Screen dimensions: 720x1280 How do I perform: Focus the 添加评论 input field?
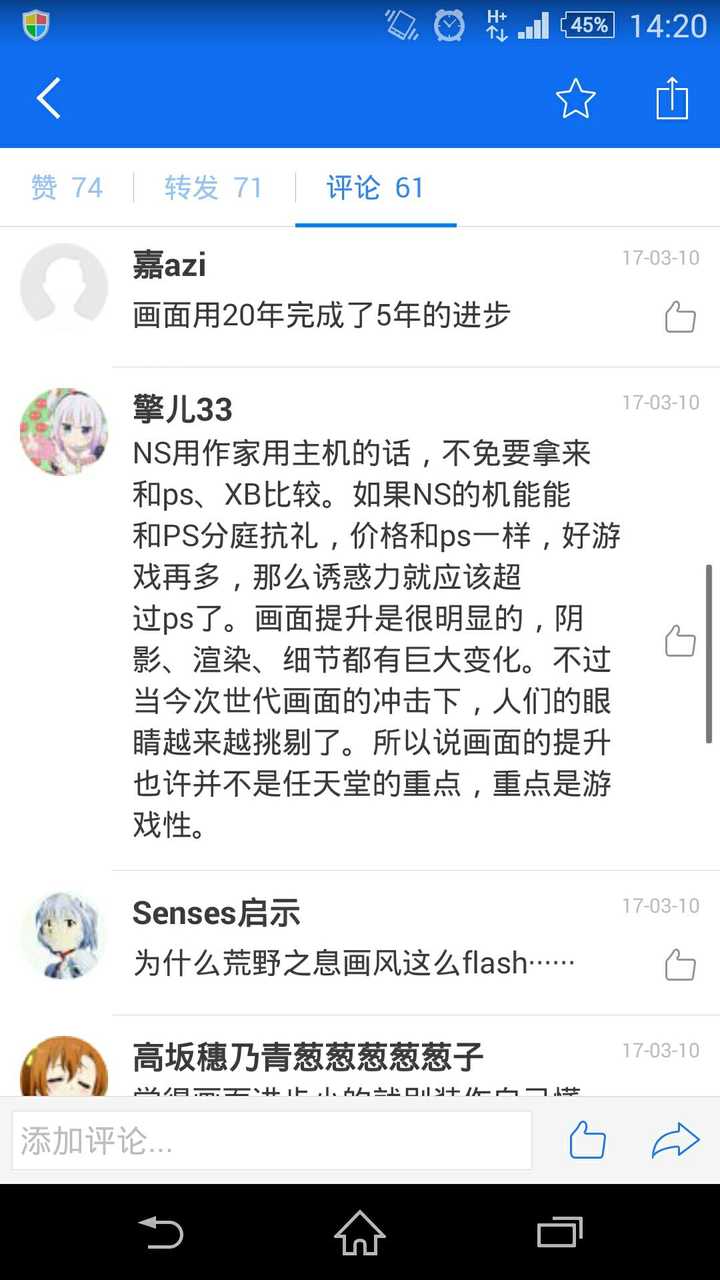[272, 1141]
